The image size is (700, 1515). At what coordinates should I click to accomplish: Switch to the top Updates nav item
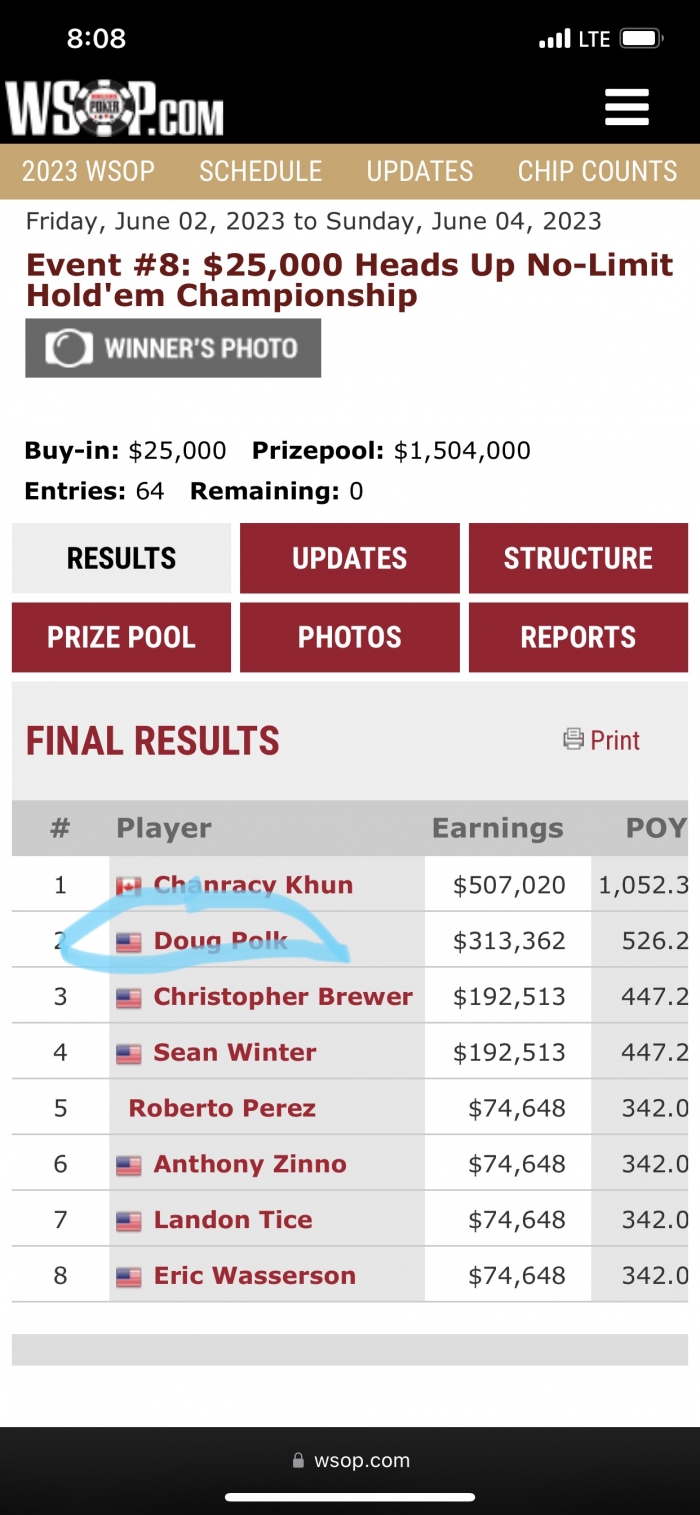tap(420, 171)
